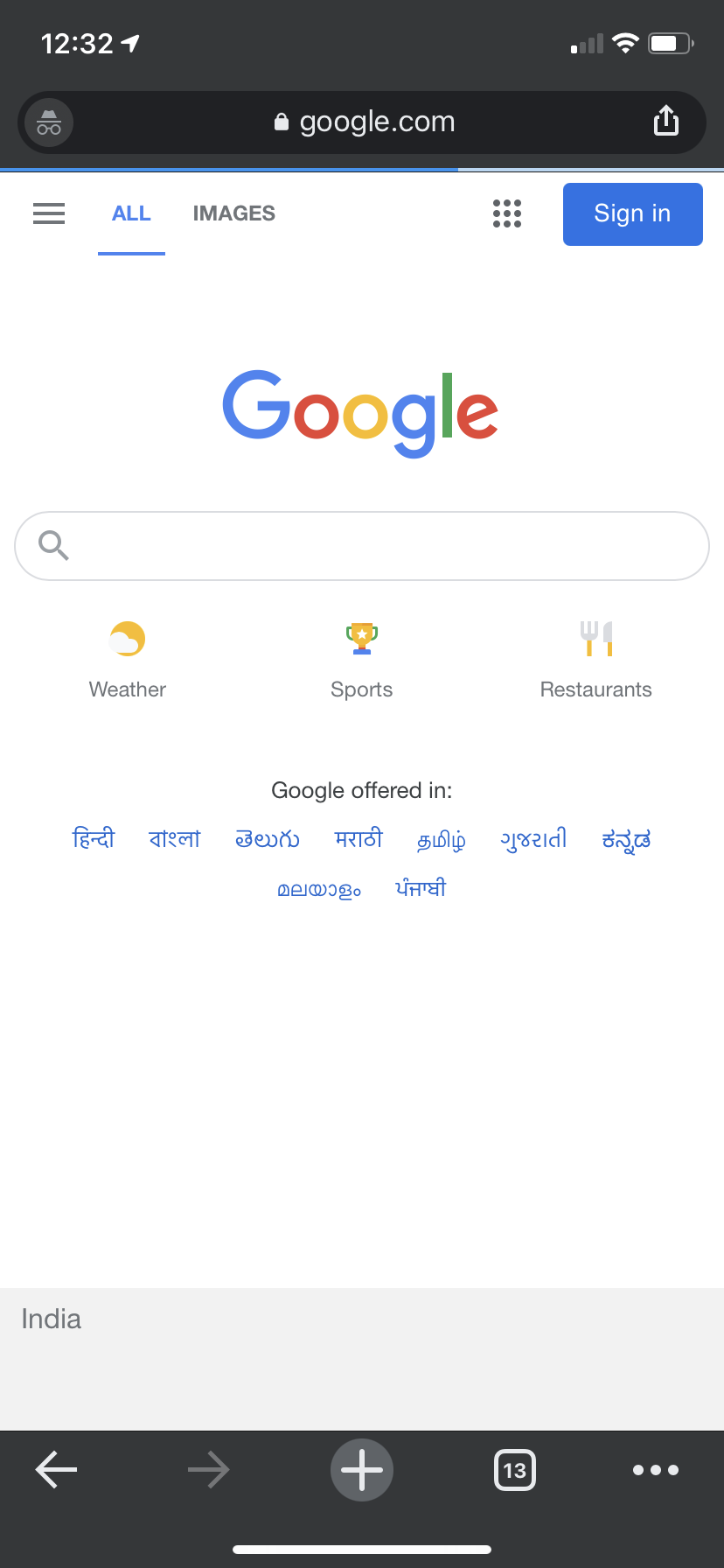Open the Sports shortcut
Image resolution: width=724 pixels, height=1568 pixels.
tap(362, 661)
